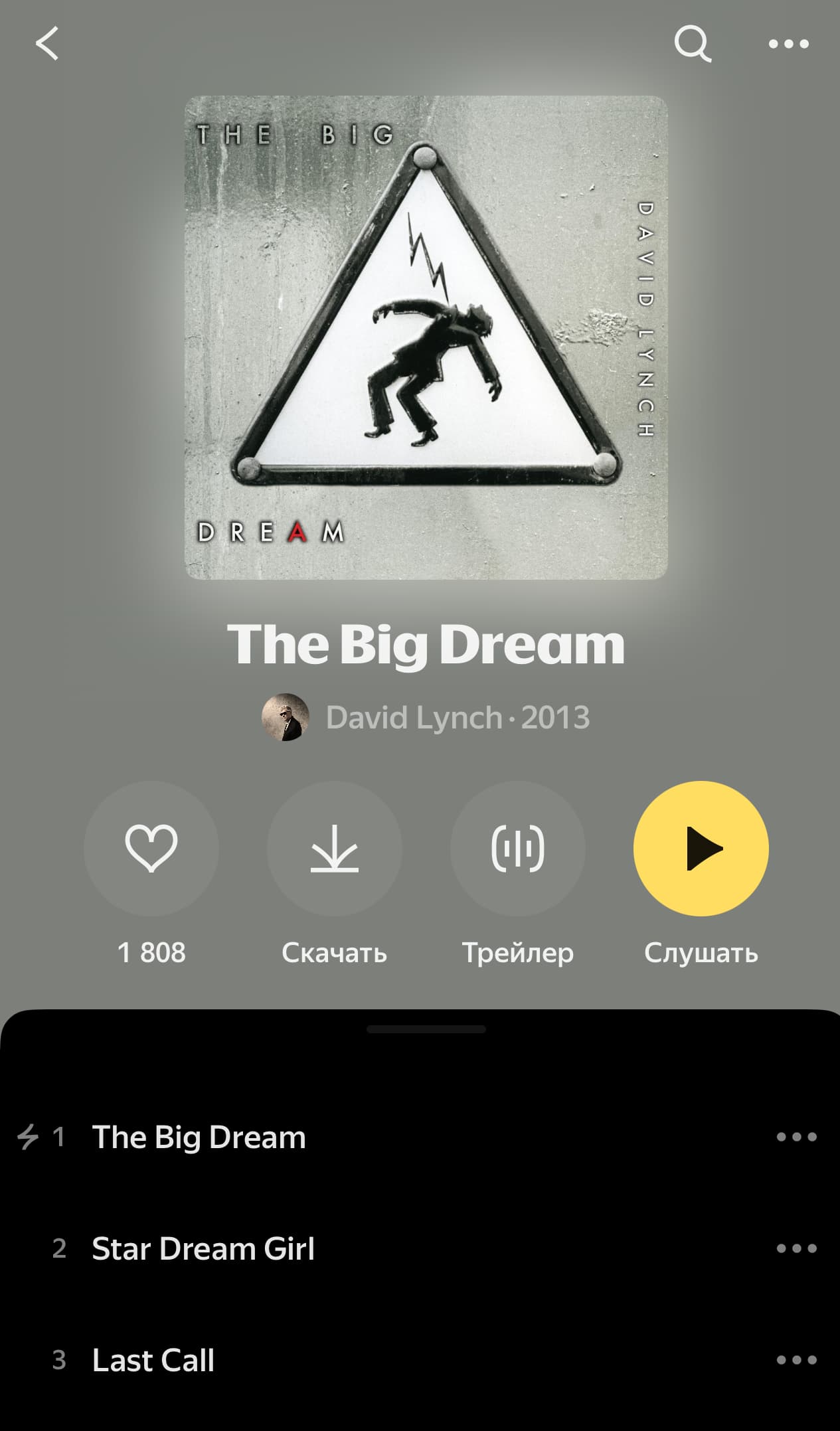Open options for Star Dream Girl

tap(796, 1248)
